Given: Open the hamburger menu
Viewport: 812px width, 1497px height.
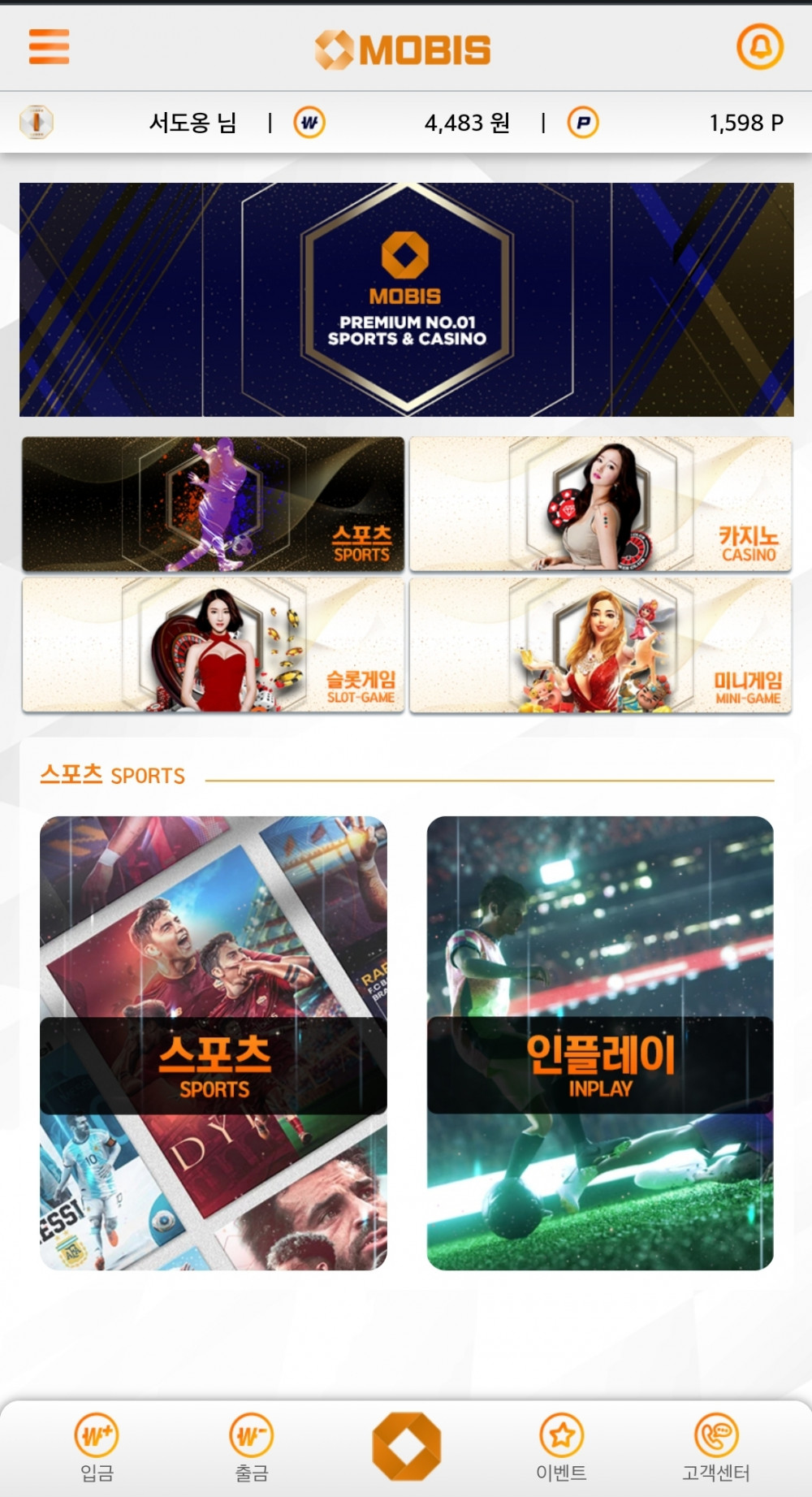Looking at the screenshot, I should [49, 46].
